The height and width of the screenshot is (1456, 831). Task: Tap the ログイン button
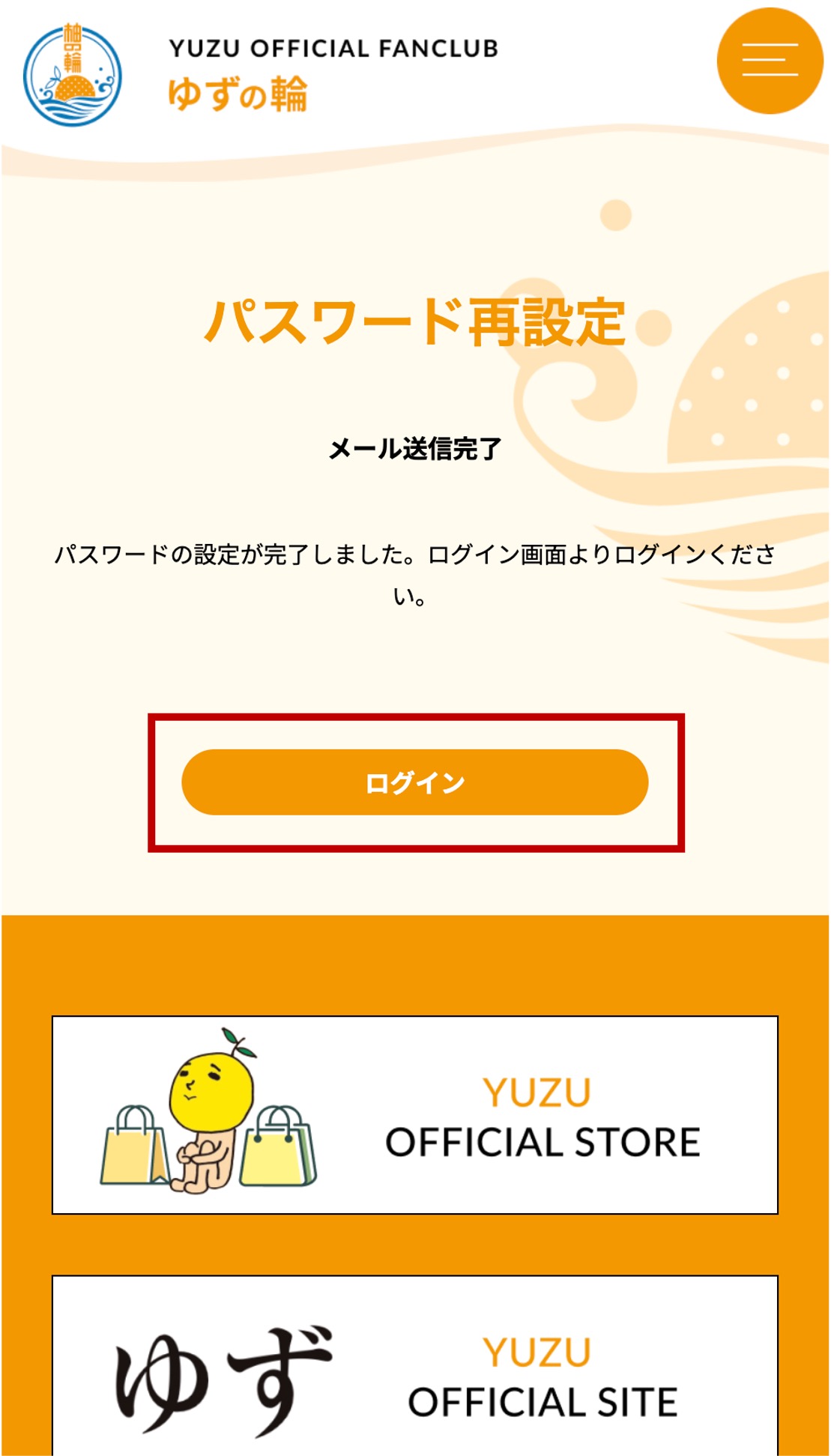[414, 782]
